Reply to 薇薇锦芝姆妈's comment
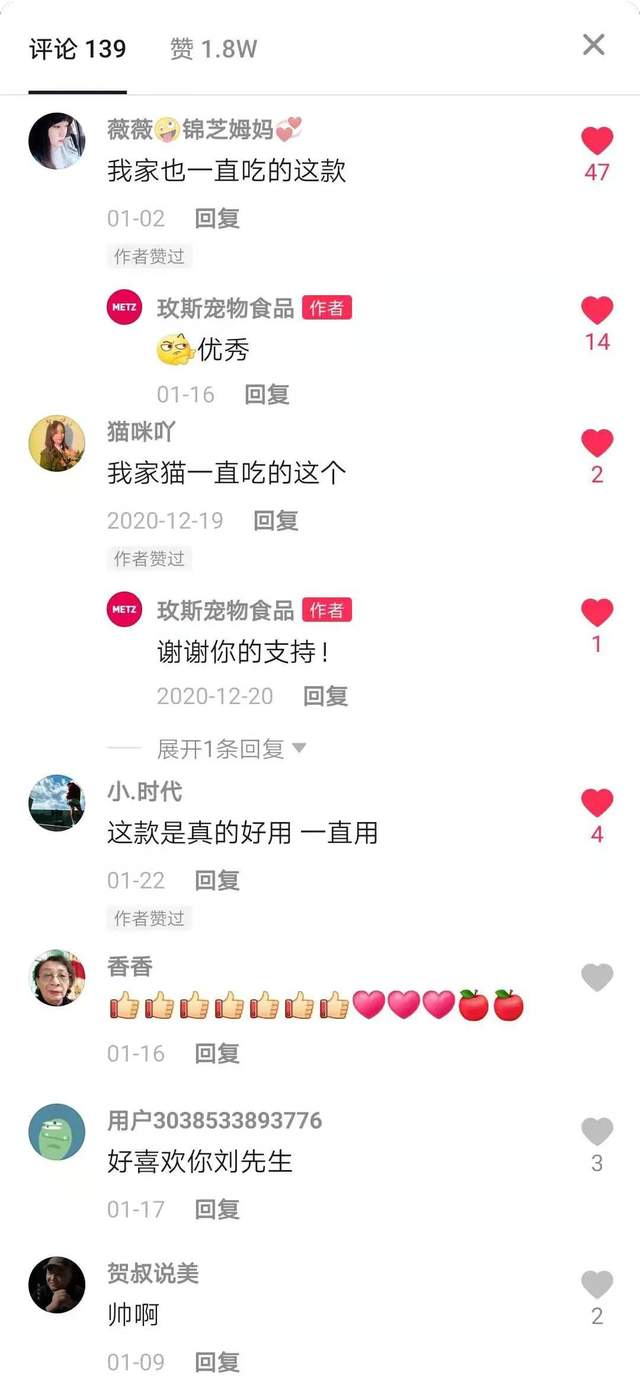Screen dimensions: 640x1394 [217, 218]
